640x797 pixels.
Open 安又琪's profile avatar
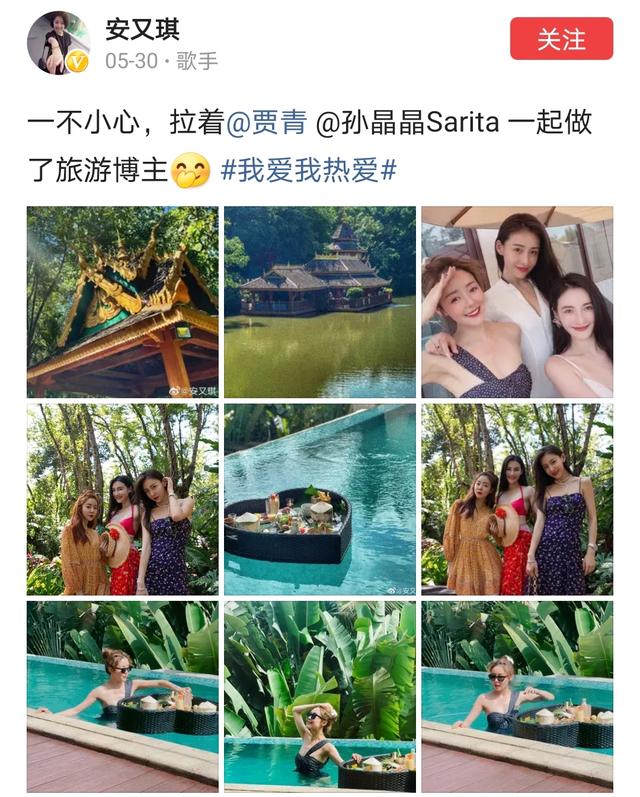coord(58,42)
